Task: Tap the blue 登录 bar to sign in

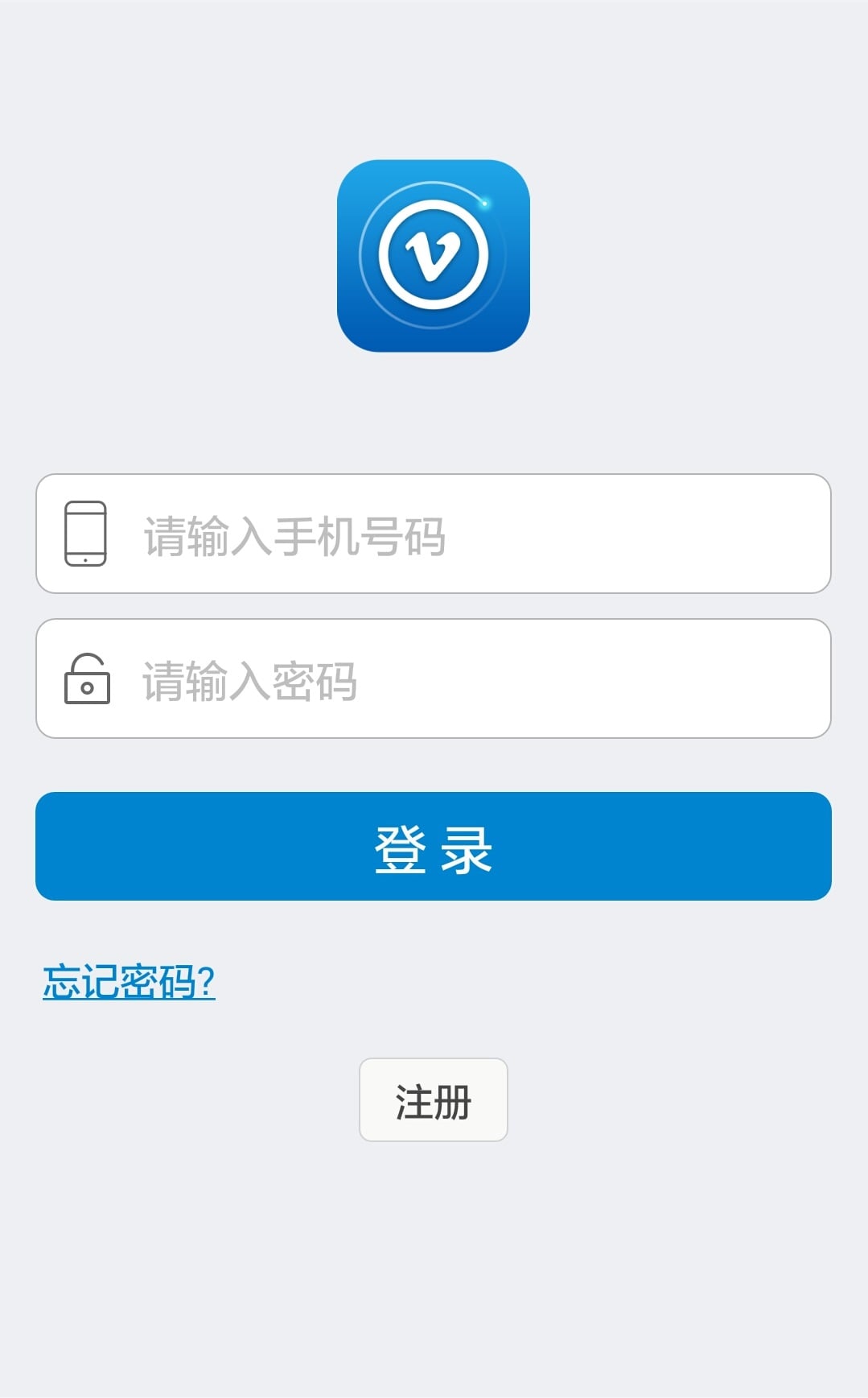Action: (x=434, y=846)
